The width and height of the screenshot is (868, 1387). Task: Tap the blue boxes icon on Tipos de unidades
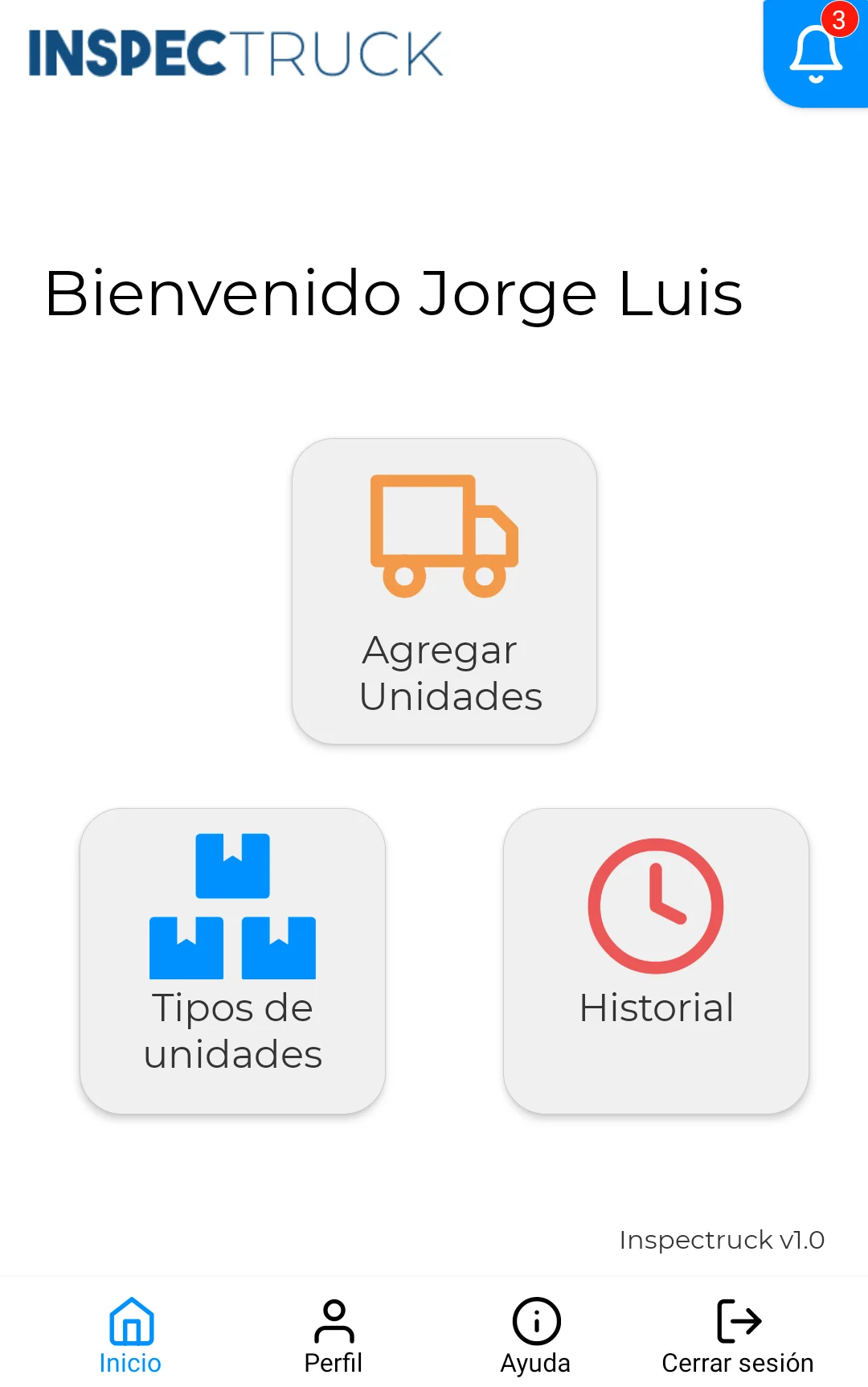click(231, 905)
